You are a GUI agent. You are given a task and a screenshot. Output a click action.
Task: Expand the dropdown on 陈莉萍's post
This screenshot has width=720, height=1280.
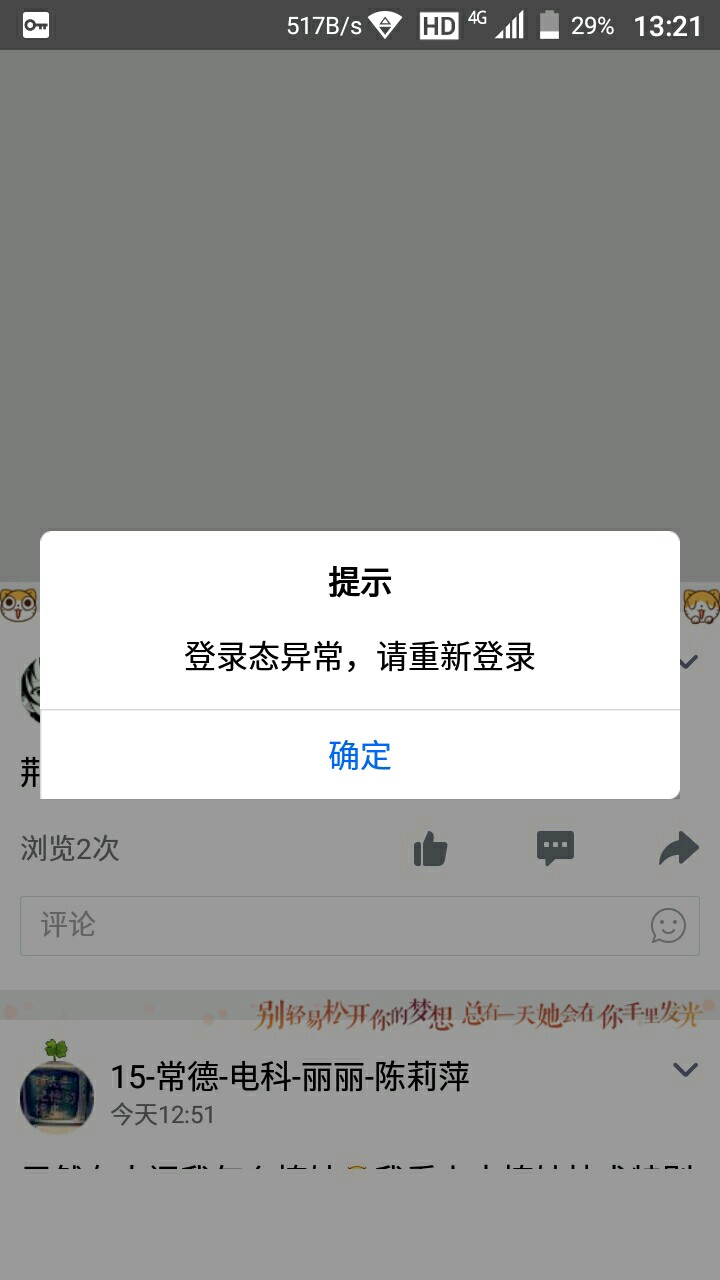(x=685, y=1070)
